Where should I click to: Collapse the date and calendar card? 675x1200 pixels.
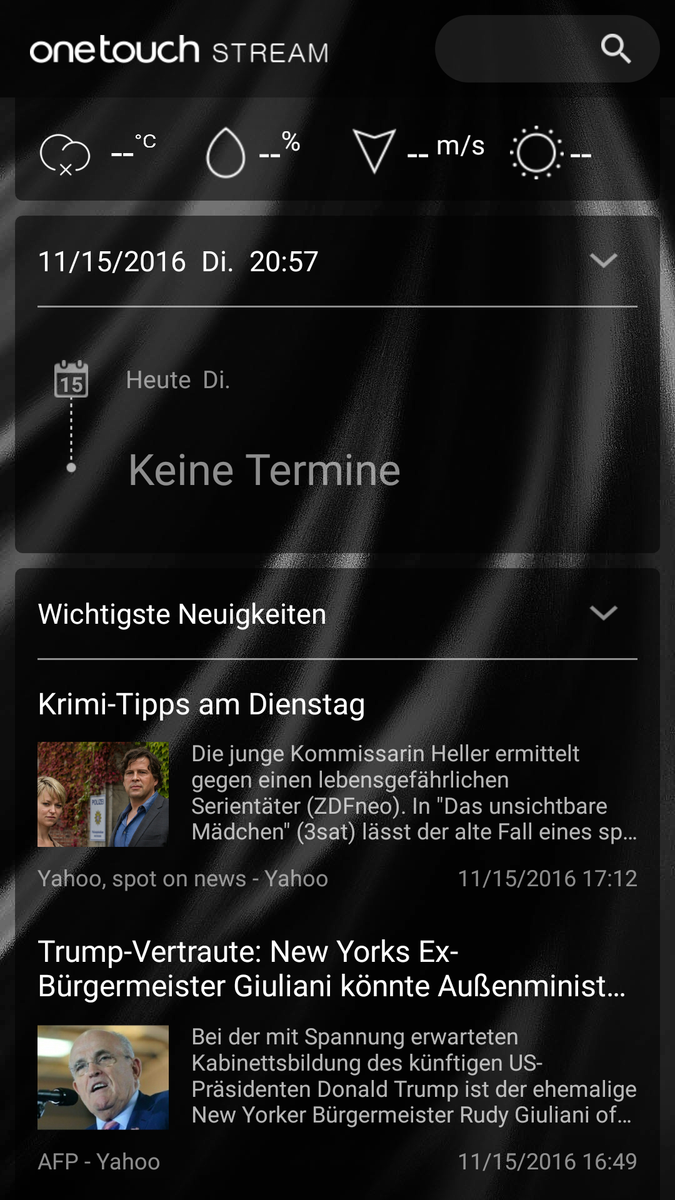(x=603, y=261)
